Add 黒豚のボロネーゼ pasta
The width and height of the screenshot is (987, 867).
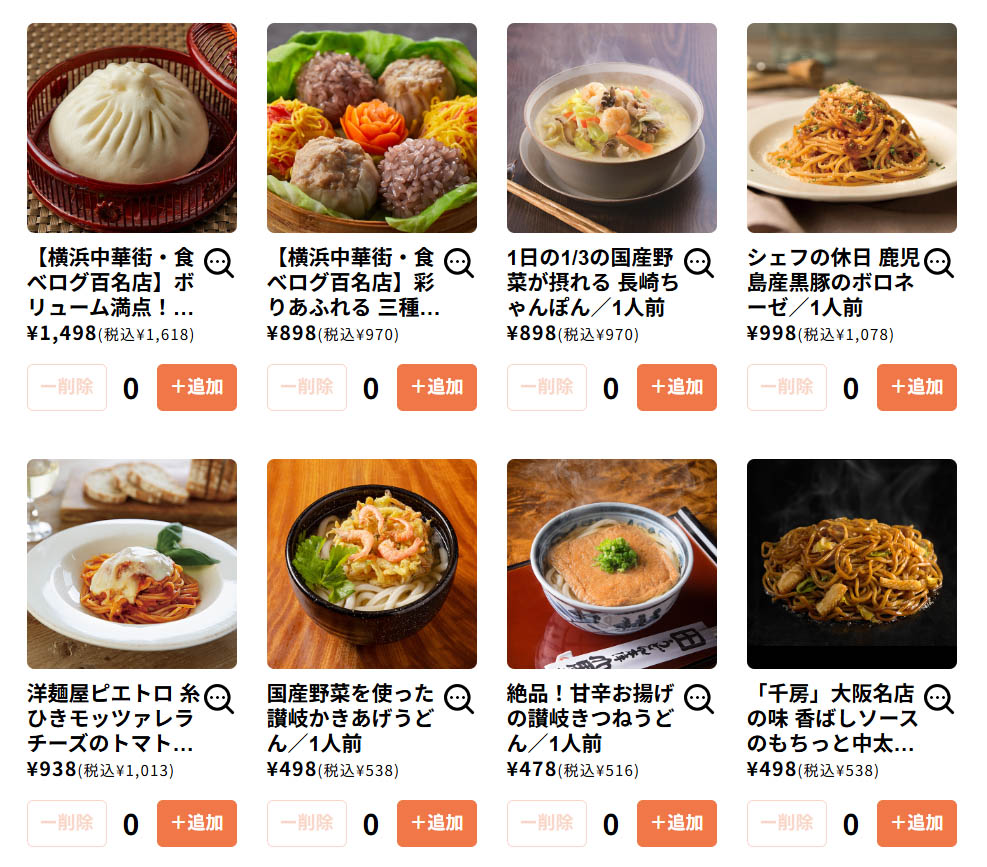tap(916, 387)
